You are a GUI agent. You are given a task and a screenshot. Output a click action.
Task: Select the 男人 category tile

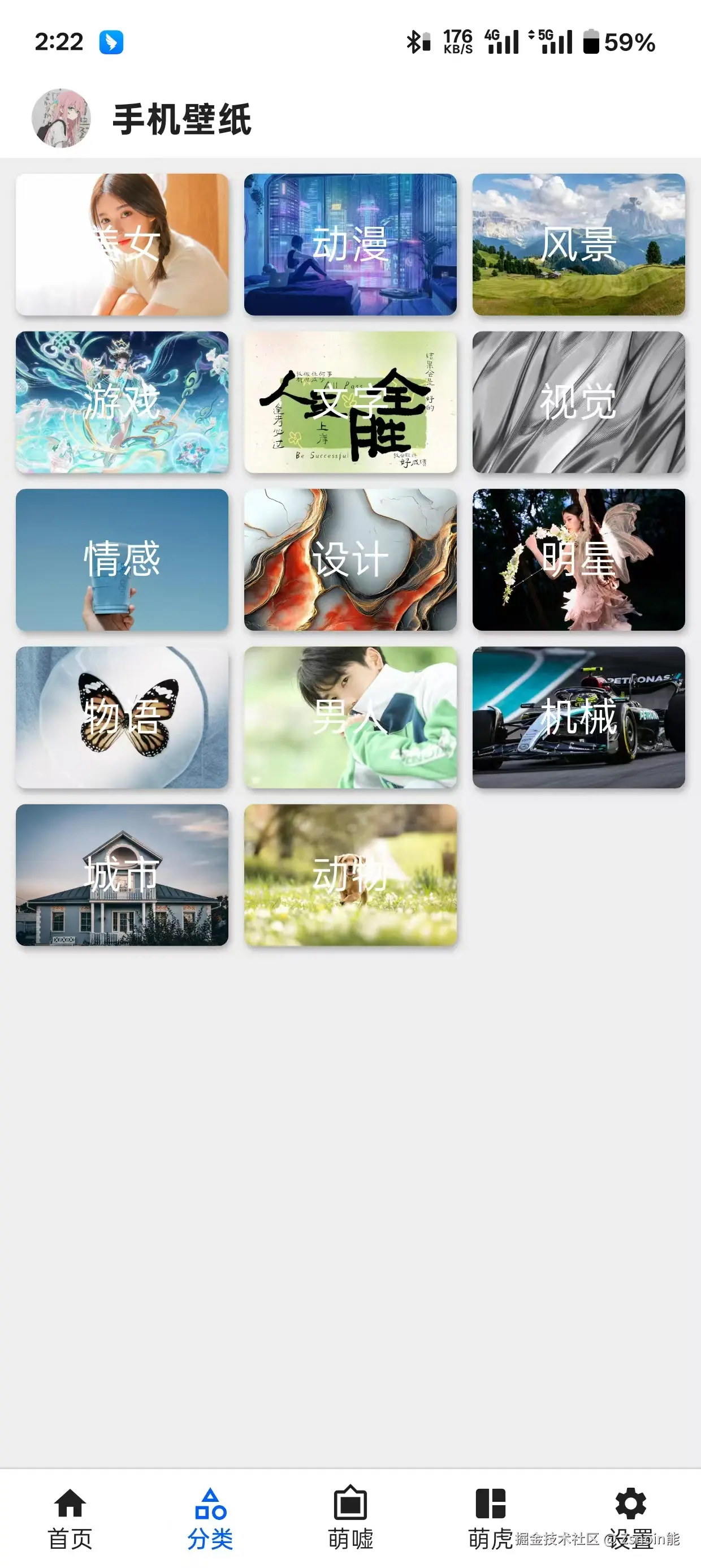[x=350, y=717]
